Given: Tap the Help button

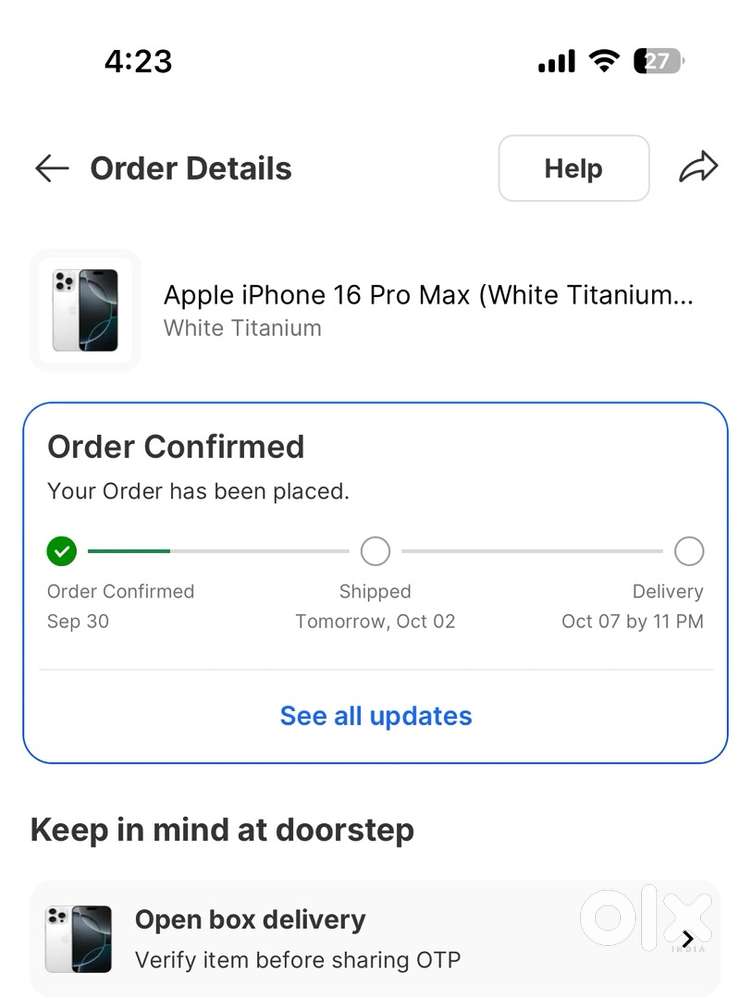Looking at the screenshot, I should [x=573, y=169].
